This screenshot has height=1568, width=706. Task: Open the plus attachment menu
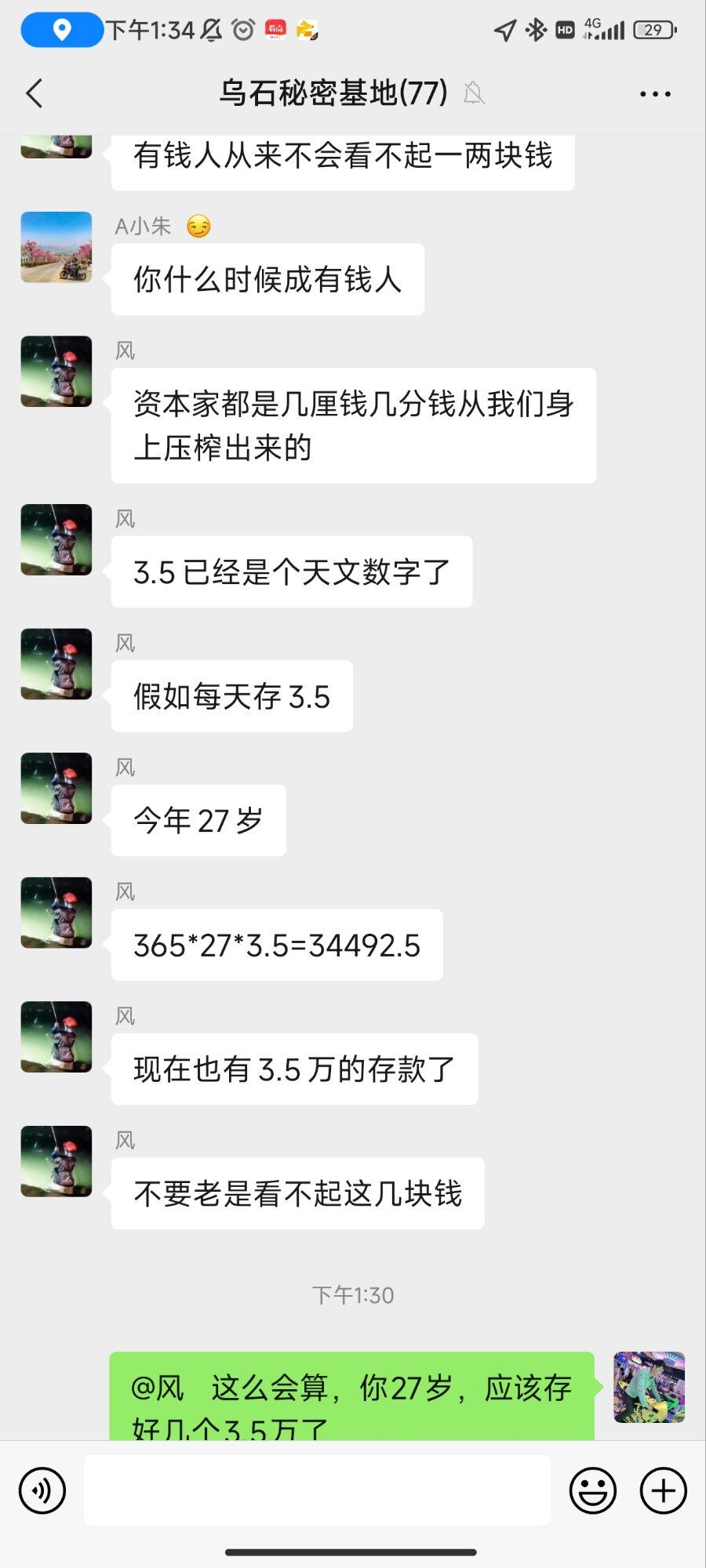point(663,1490)
